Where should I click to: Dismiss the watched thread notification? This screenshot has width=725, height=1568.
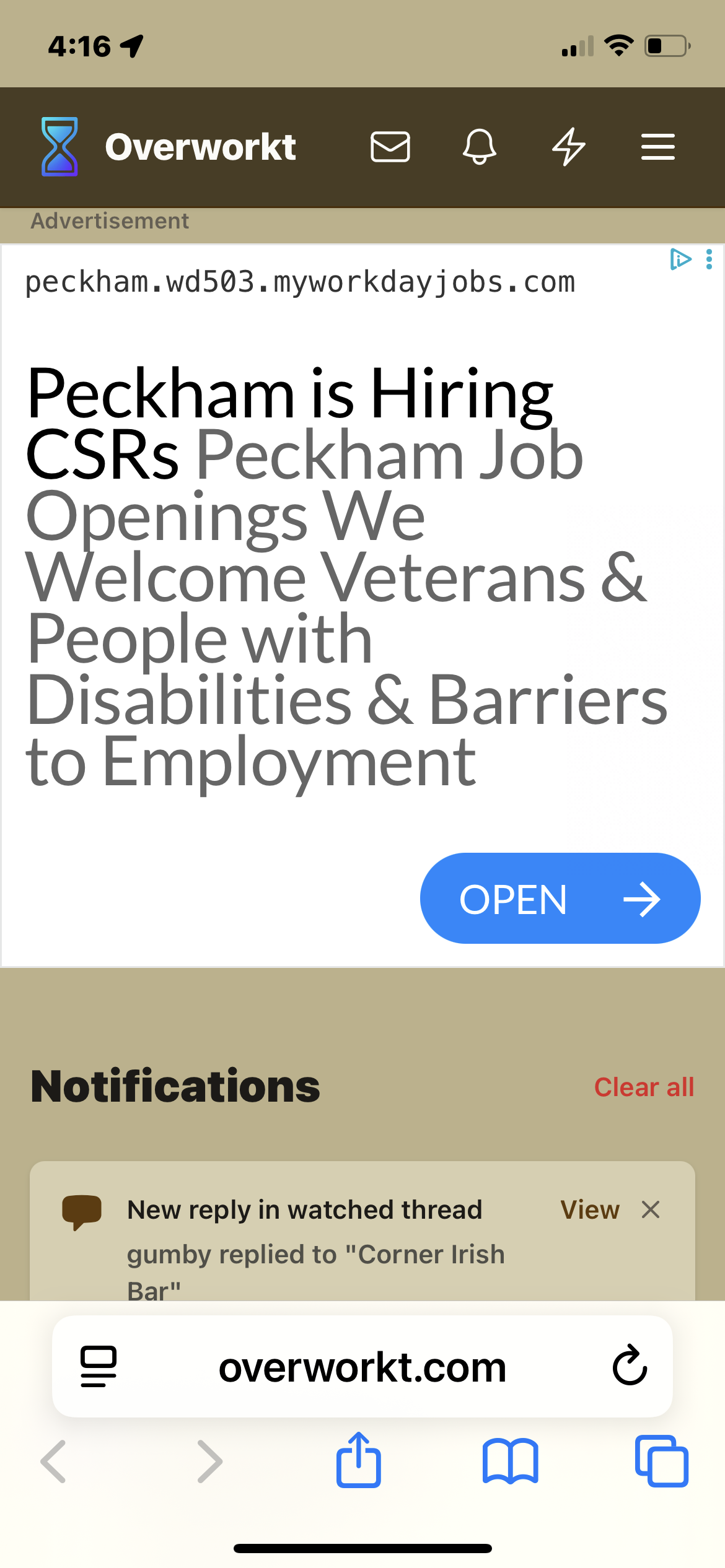point(651,1209)
